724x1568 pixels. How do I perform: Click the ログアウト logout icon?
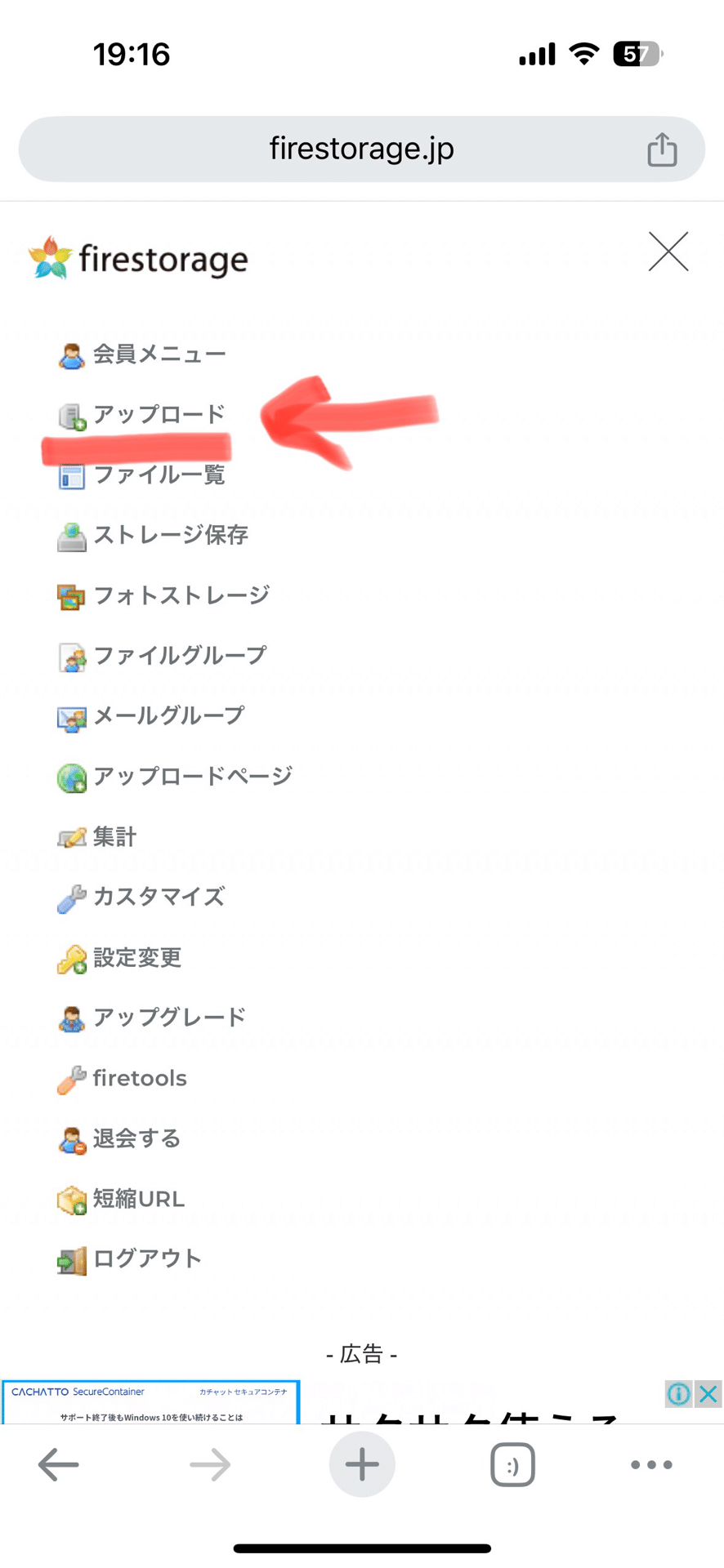pyautogui.click(x=72, y=1261)
